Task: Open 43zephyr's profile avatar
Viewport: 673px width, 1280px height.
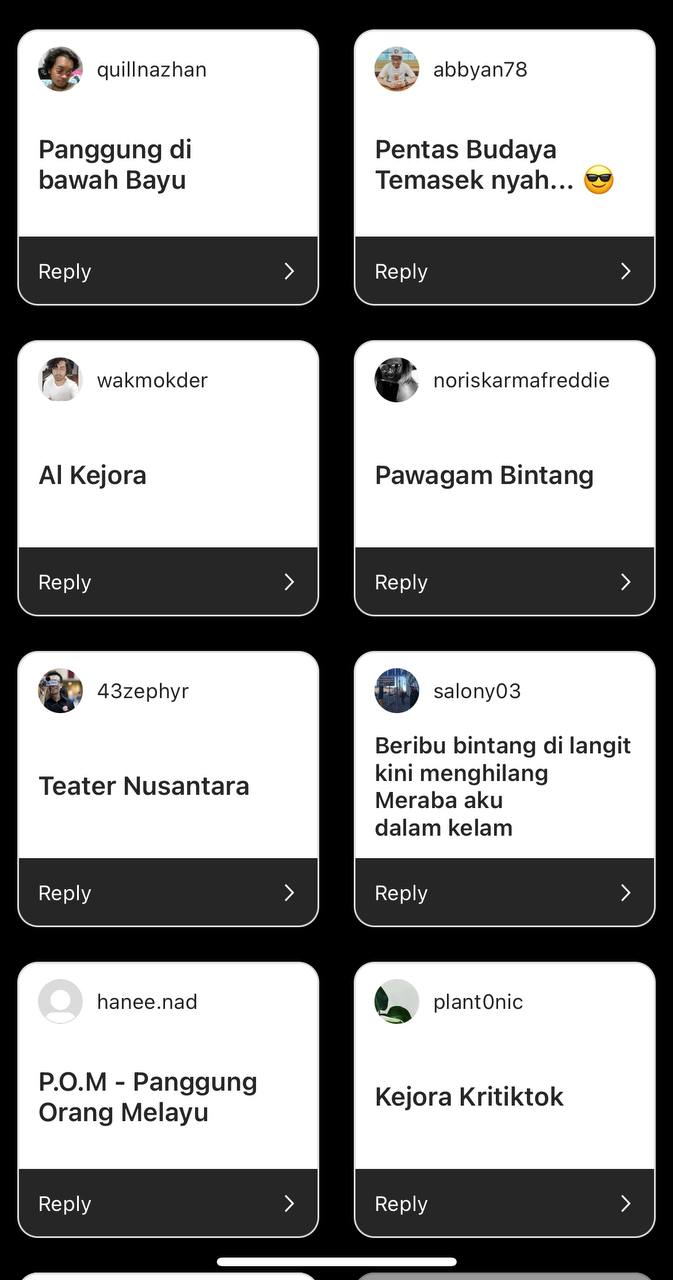Action: point(60,691)
